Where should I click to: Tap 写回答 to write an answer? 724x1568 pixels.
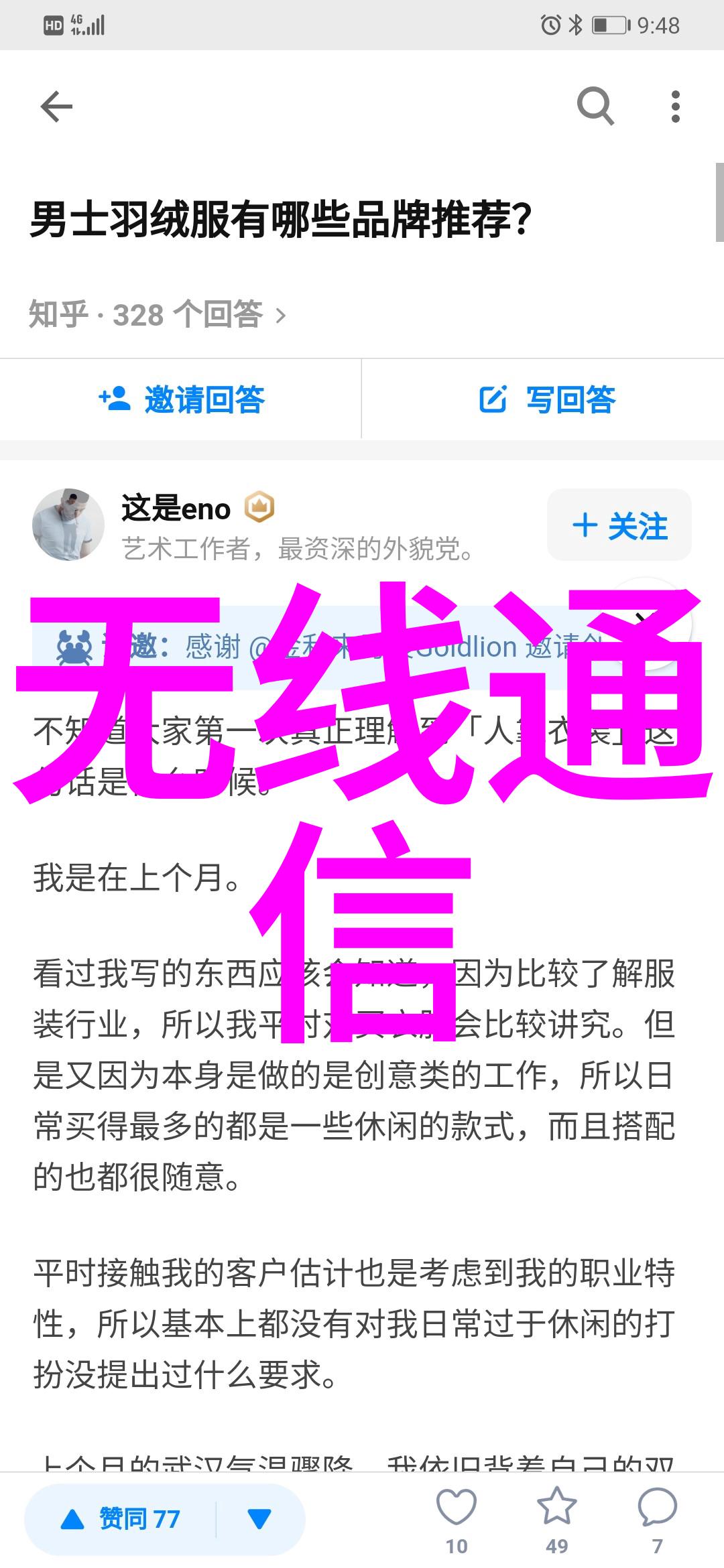tap(546, 399)
